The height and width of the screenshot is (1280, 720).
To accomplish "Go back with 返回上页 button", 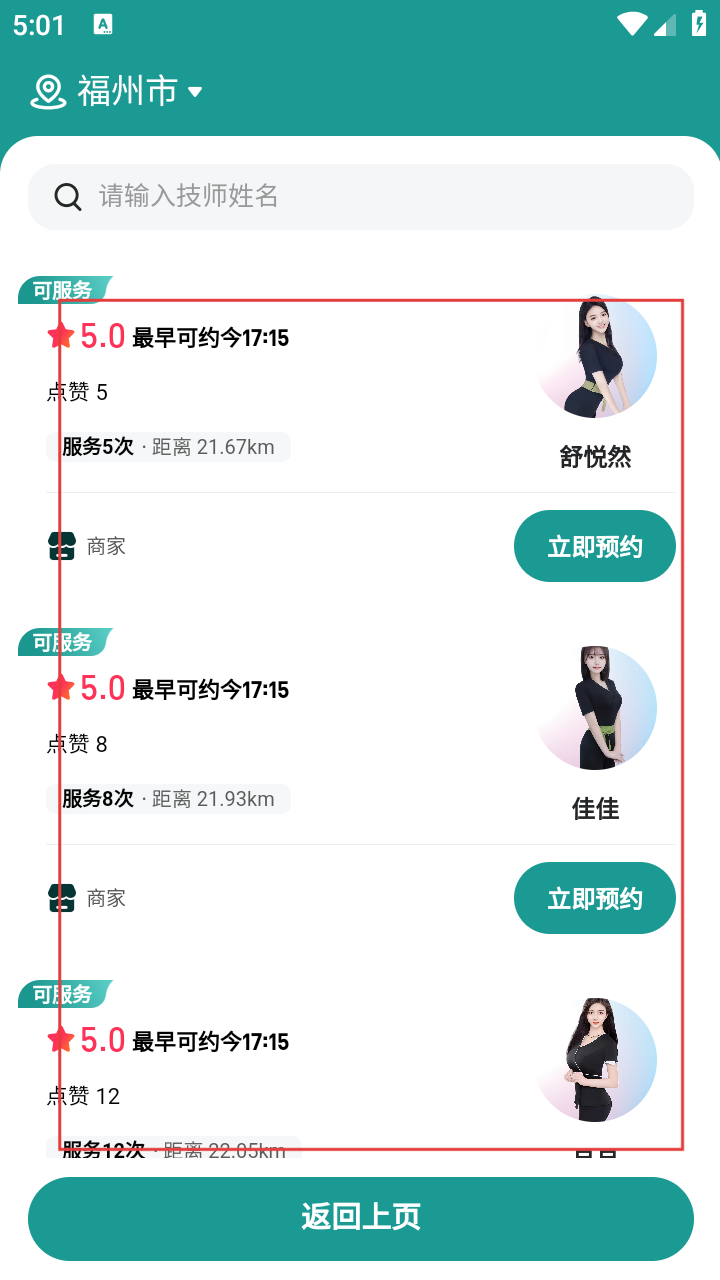I will pyautogui.click(x=360, y=1217).
